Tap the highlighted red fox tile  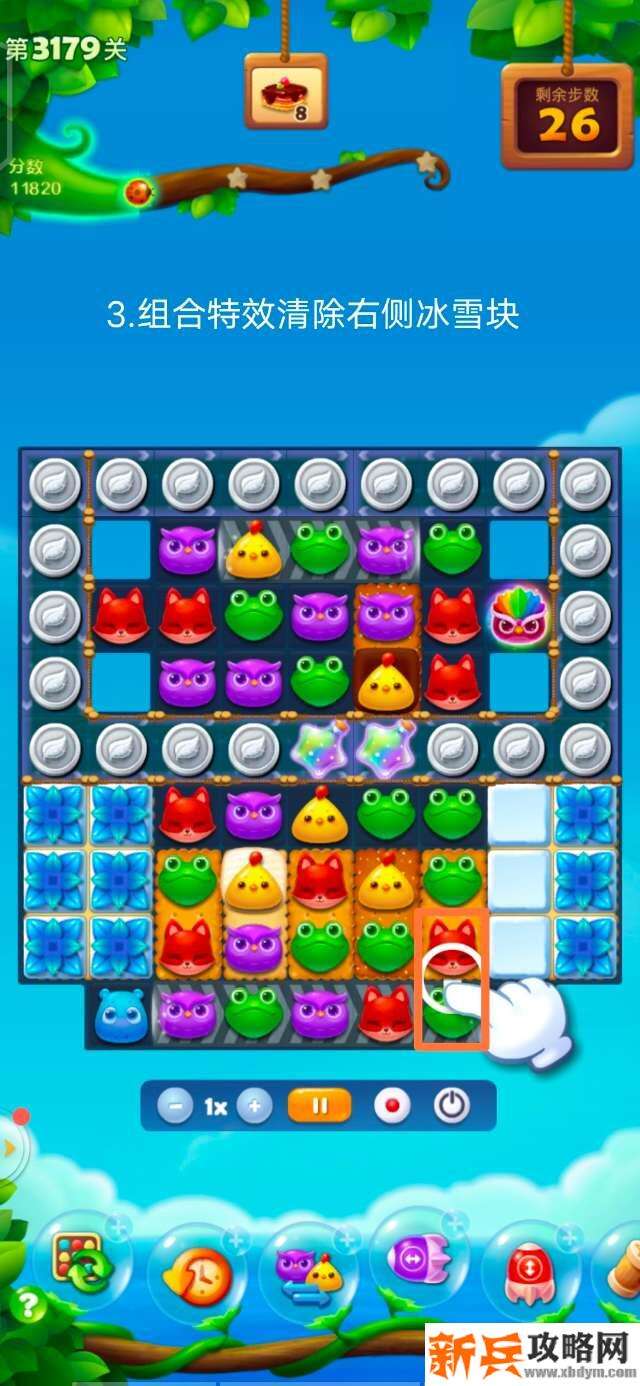(x=452, y=945)
